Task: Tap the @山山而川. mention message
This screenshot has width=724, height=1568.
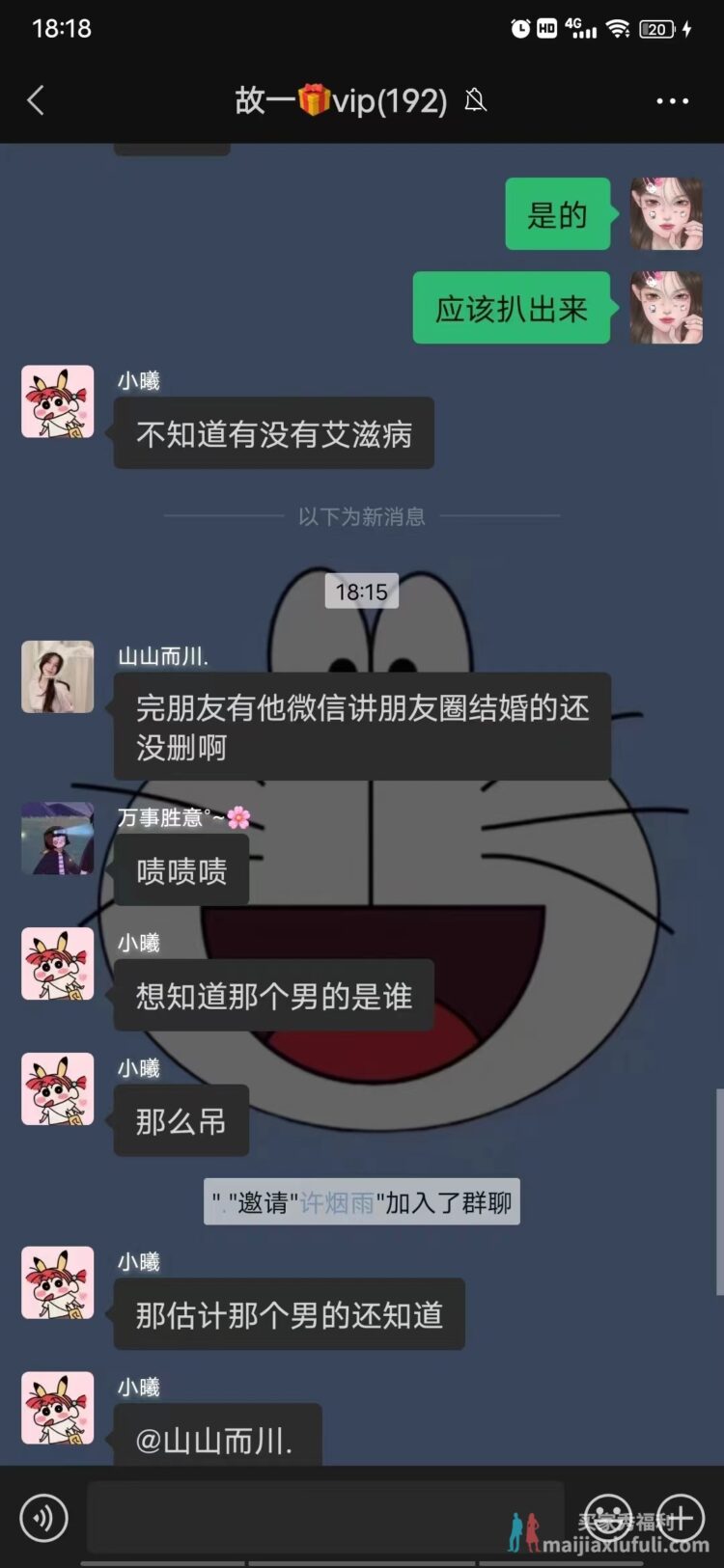Action: [216, 1440]
